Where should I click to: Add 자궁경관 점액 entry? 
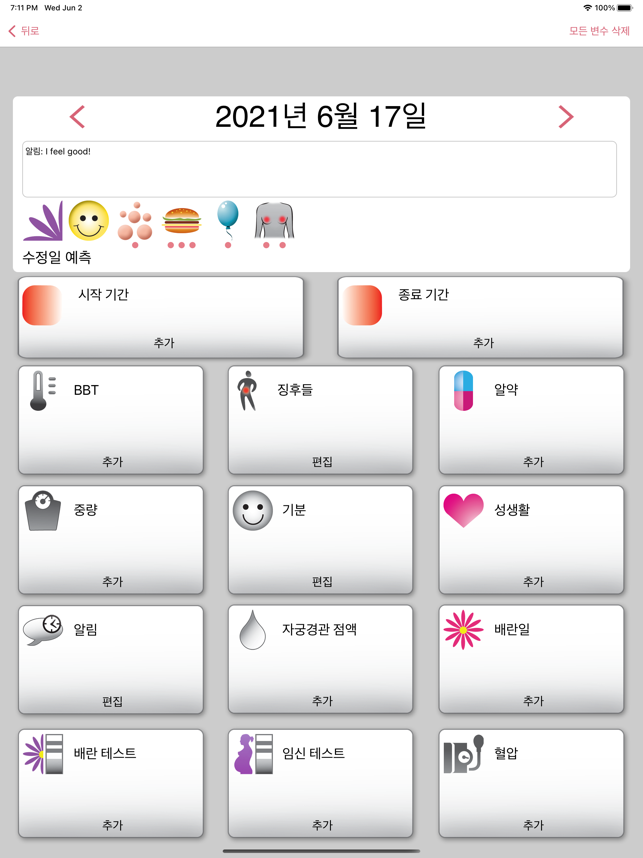click(320, 660)
